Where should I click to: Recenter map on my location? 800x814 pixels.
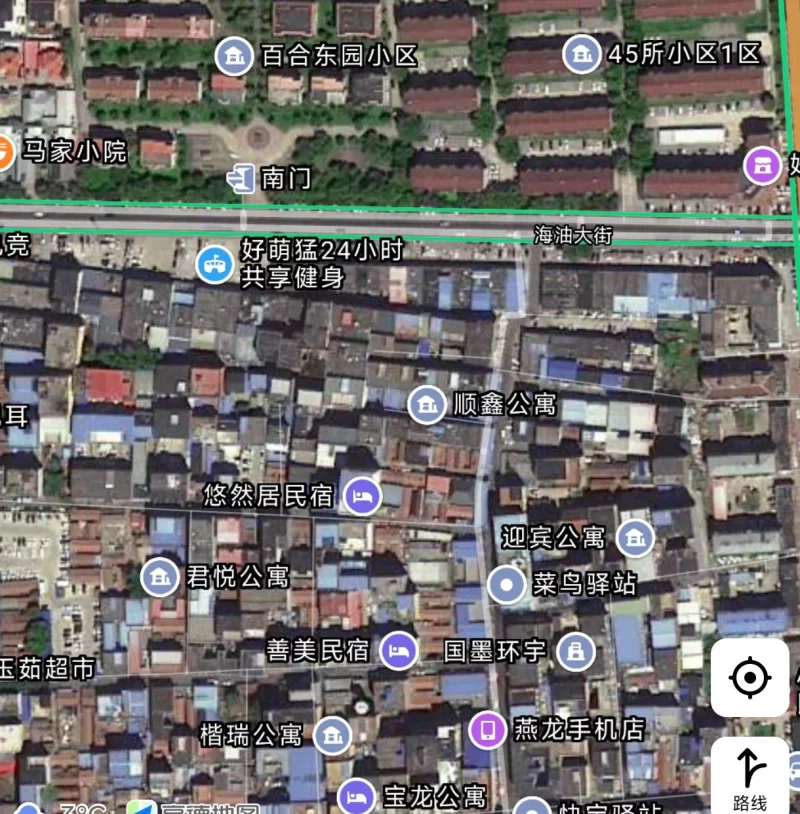pyautogui.click(x=750, y=678)
